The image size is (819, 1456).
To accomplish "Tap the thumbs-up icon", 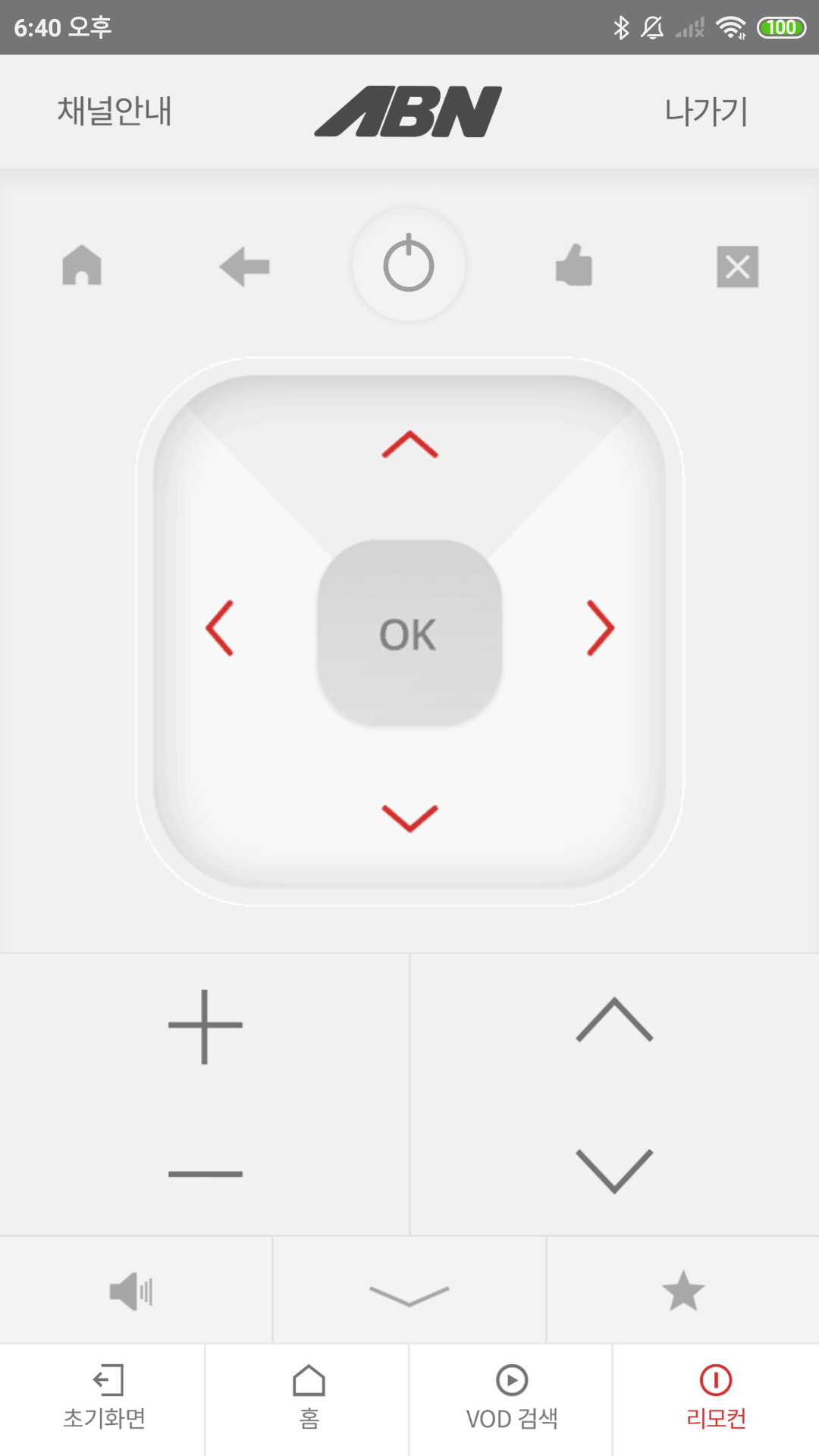I will point(574,265).
